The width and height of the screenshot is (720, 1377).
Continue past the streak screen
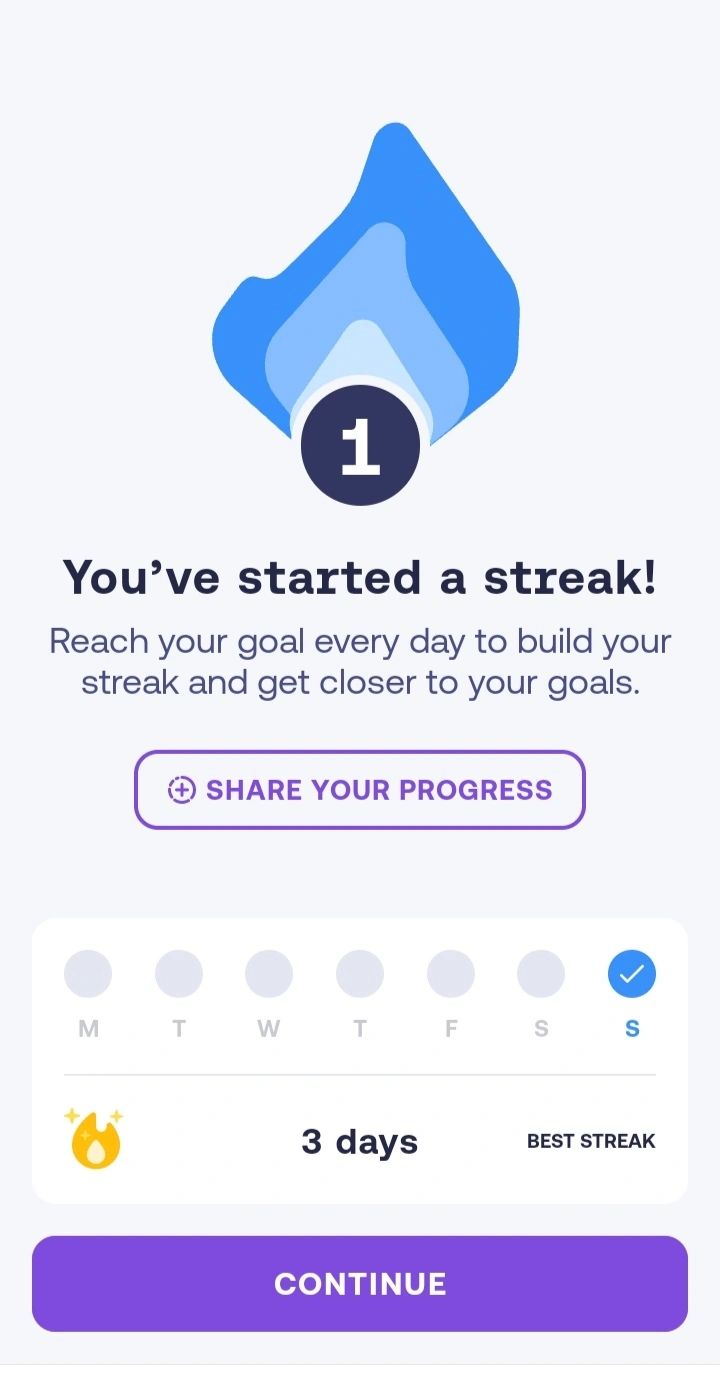coord(360,1283)
